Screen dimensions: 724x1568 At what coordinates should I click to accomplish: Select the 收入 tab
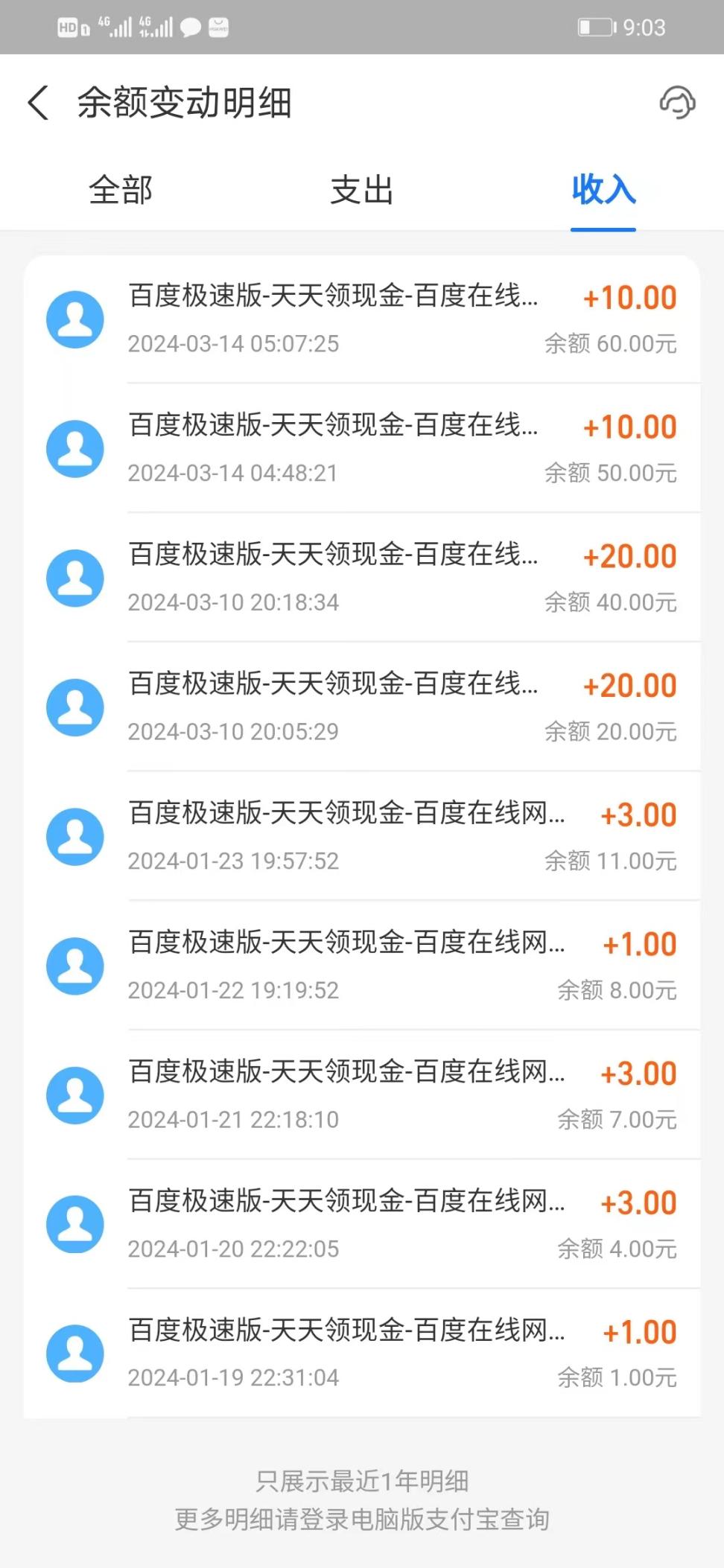click(x=603, y=191)
